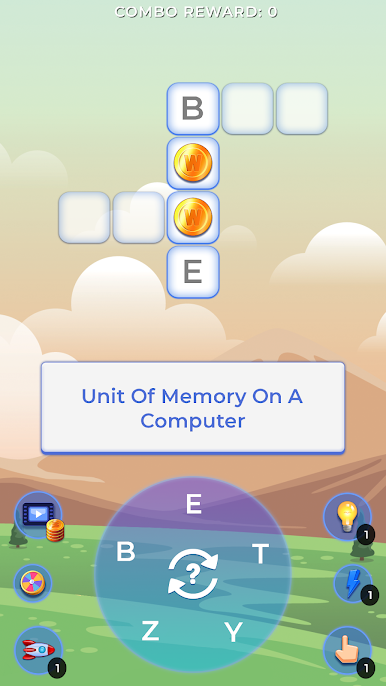Image resolution: width=386 pixels, height=686 pixels.
Task: Watch a video for coins
Action: pyautogui.click(x=39, y=515)
